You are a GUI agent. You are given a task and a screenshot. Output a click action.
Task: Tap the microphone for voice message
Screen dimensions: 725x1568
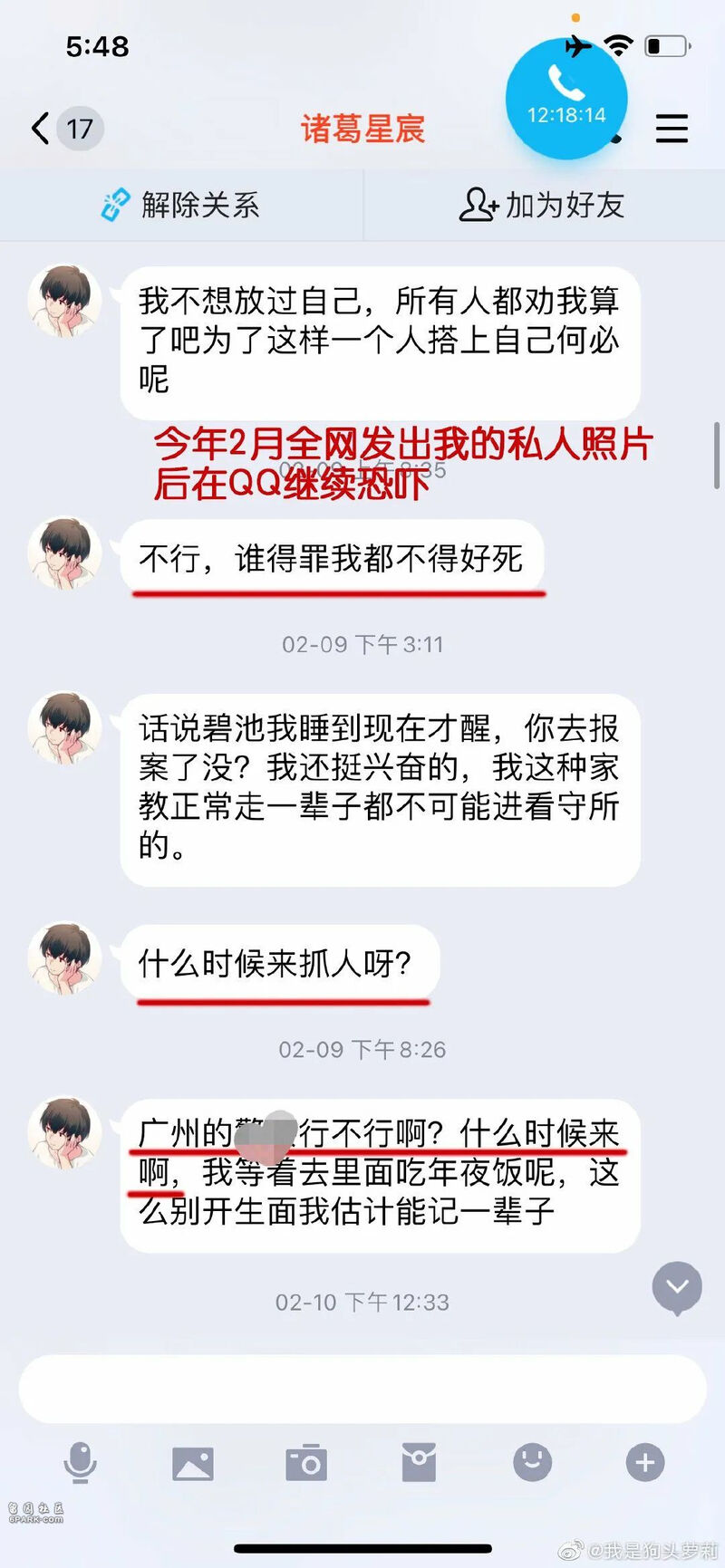pyautogui.click(x=80, y=1463)
